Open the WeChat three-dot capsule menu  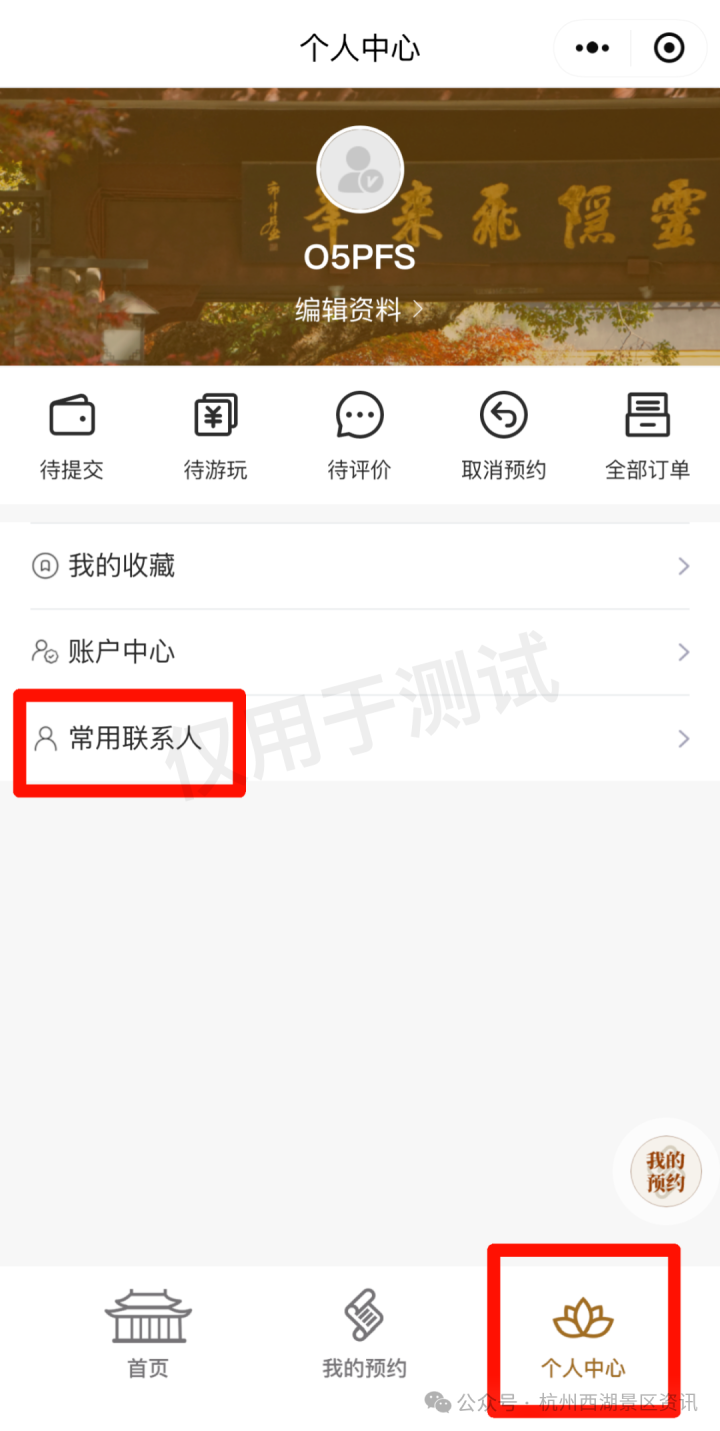pyautogui.click(x=592, y=47)
